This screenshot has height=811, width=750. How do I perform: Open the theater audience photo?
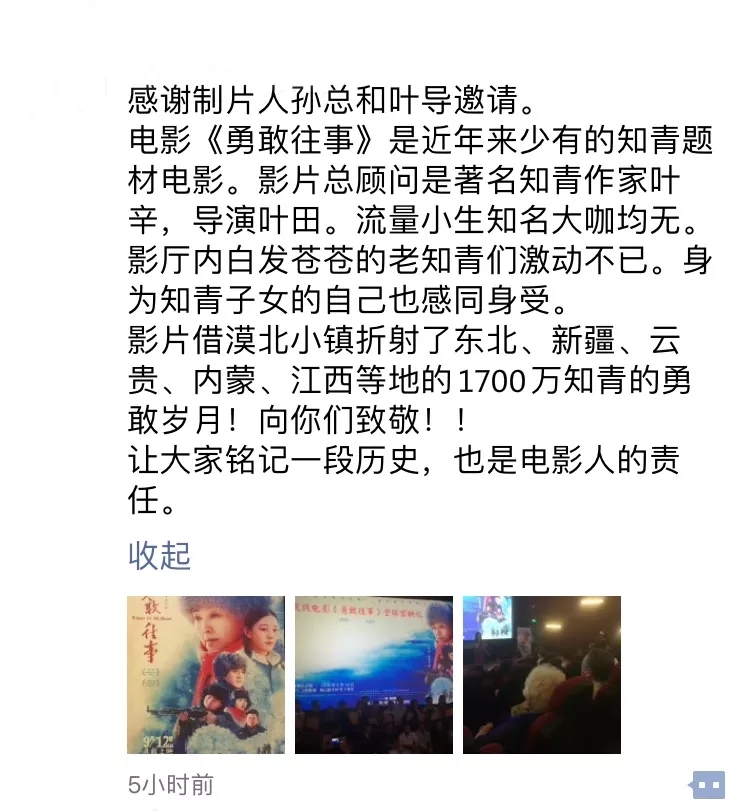[541, 674]
